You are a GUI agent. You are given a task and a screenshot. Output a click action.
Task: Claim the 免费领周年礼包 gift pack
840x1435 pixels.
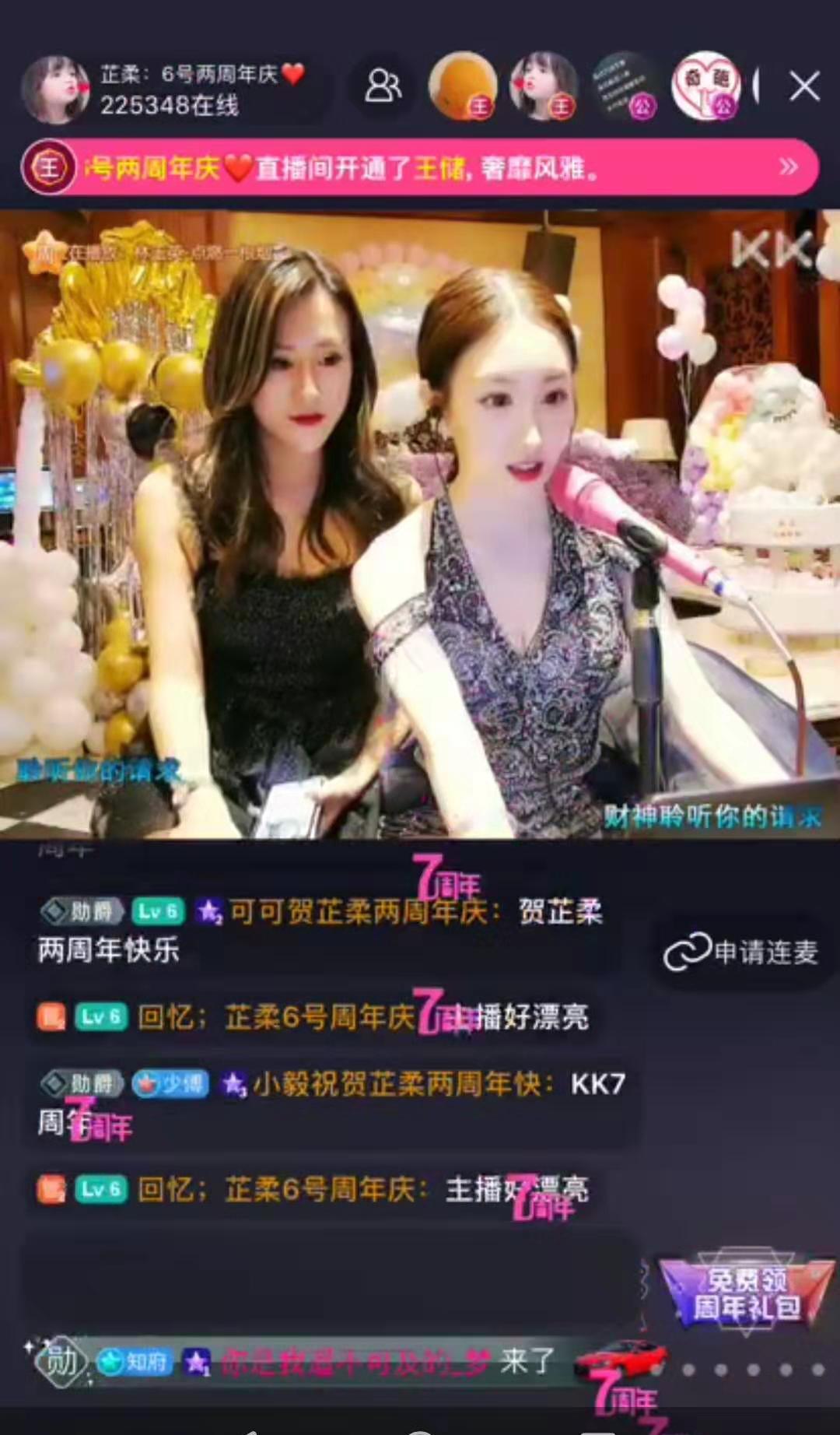tap(745, 1293)
